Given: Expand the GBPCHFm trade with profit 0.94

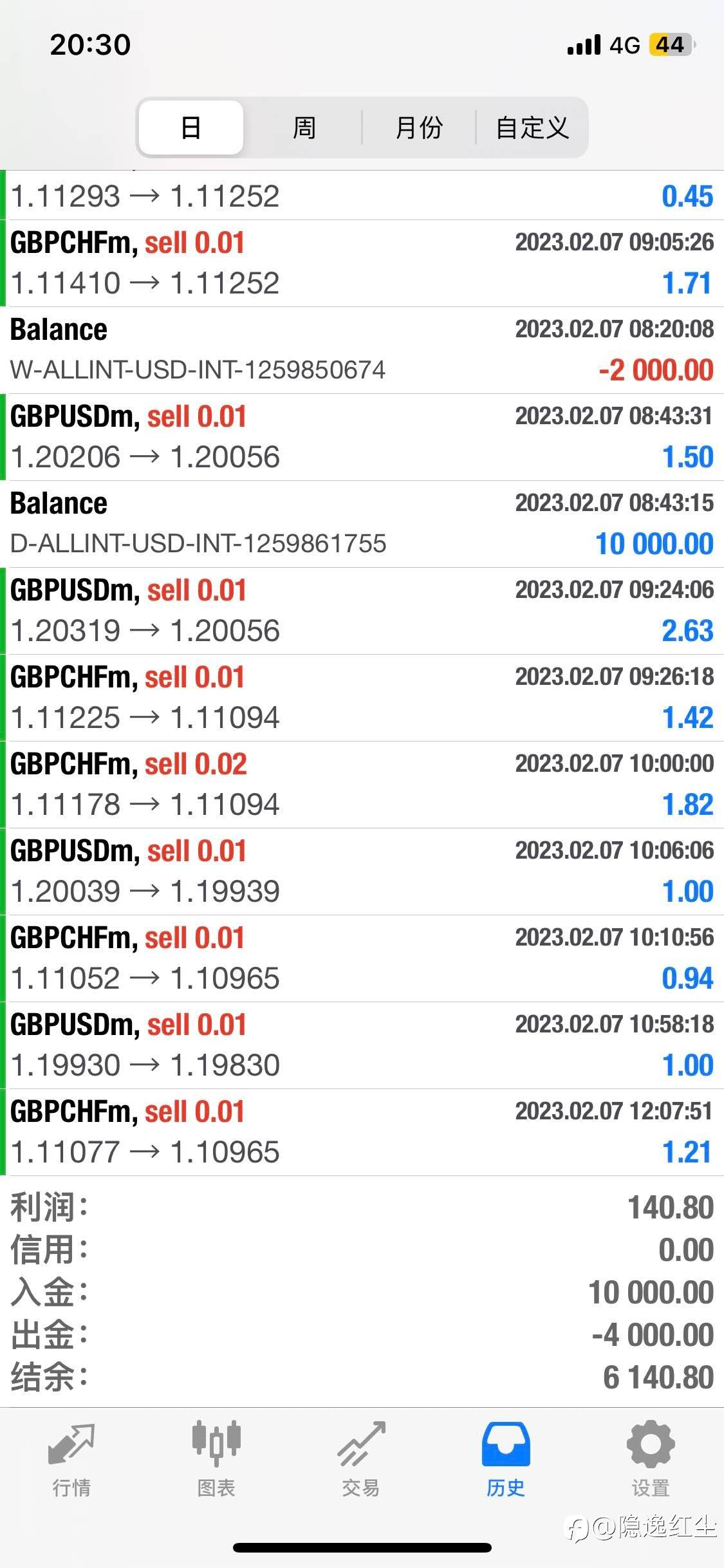Looking at the screenshot, I should pyautogui.click(x=362, y=958).
